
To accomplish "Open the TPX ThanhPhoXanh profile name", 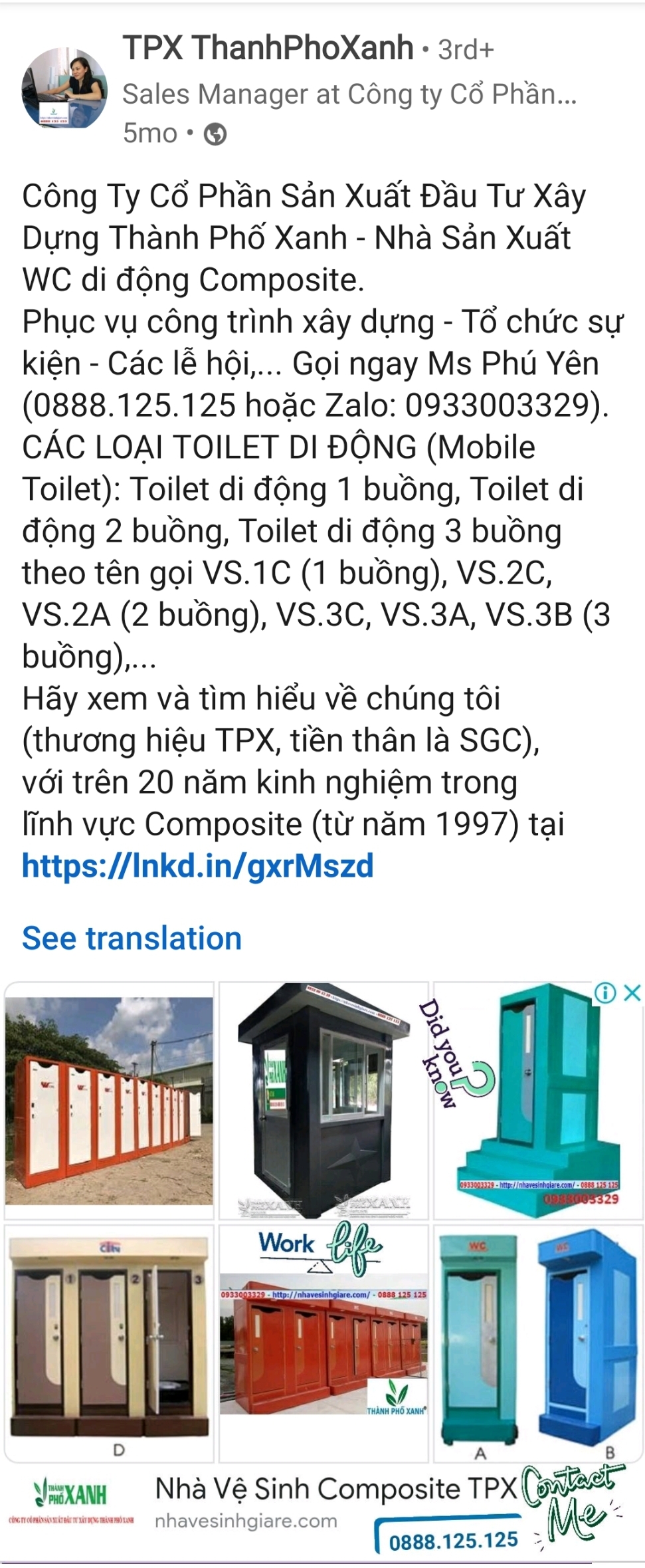I will click(268, 48).
